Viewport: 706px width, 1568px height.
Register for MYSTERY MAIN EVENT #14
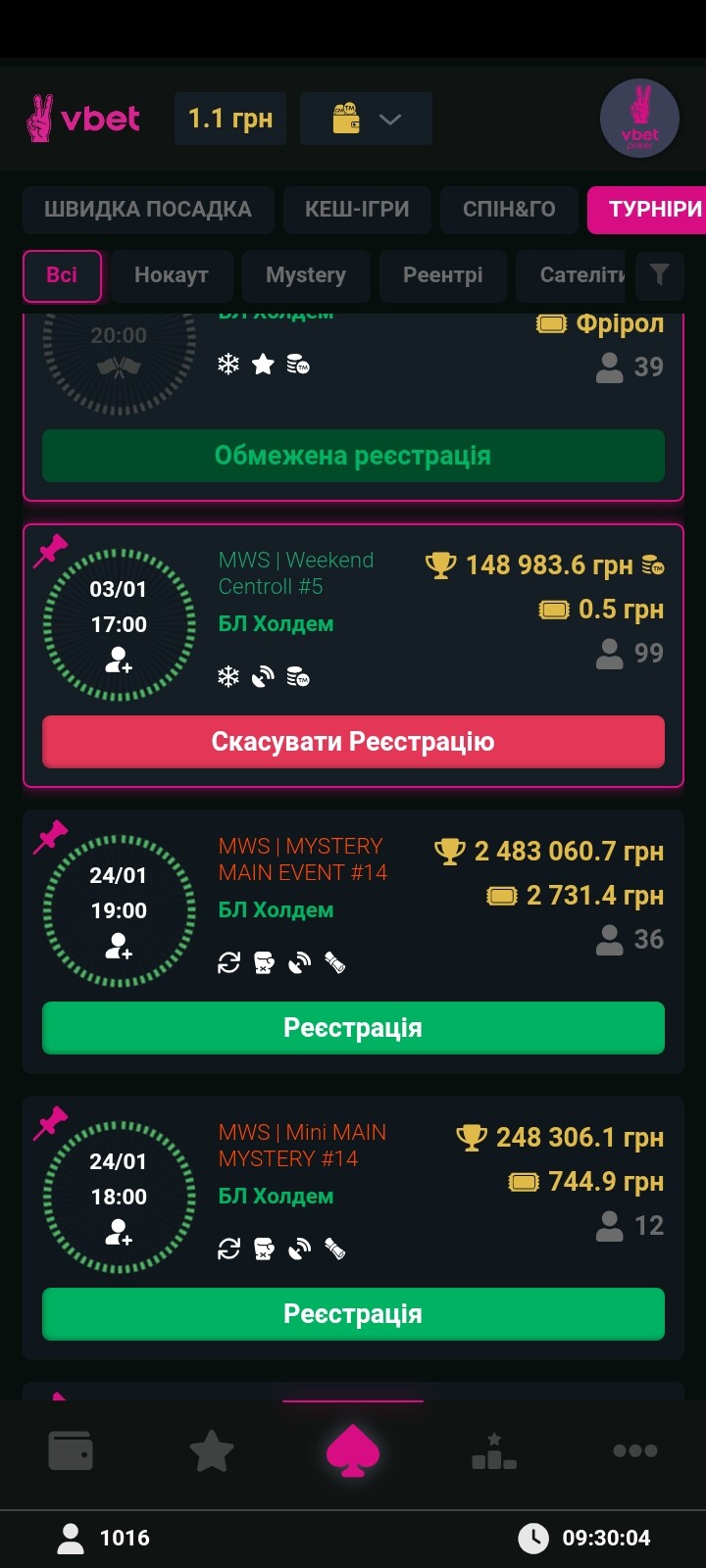click(353, 1028)
